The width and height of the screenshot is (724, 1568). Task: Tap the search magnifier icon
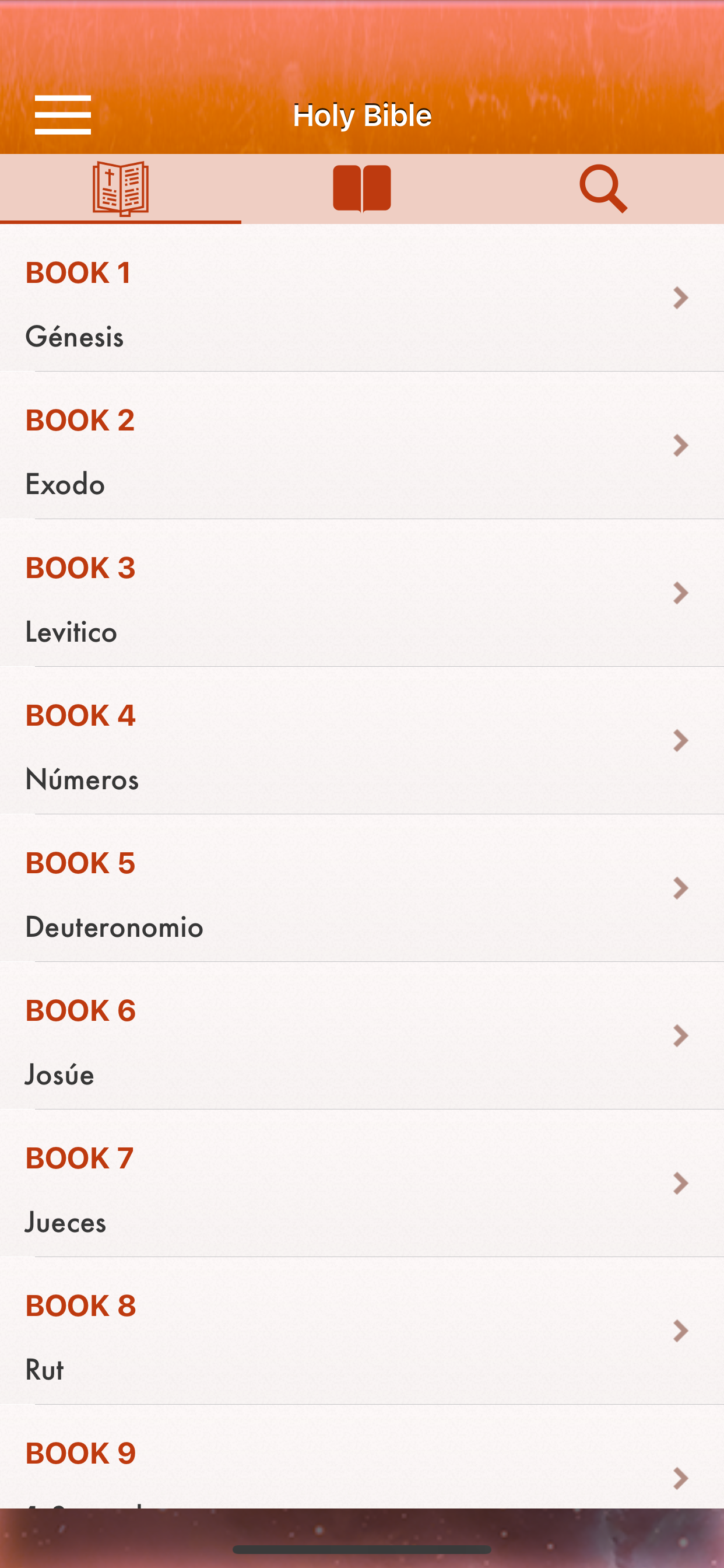[603, 187]
